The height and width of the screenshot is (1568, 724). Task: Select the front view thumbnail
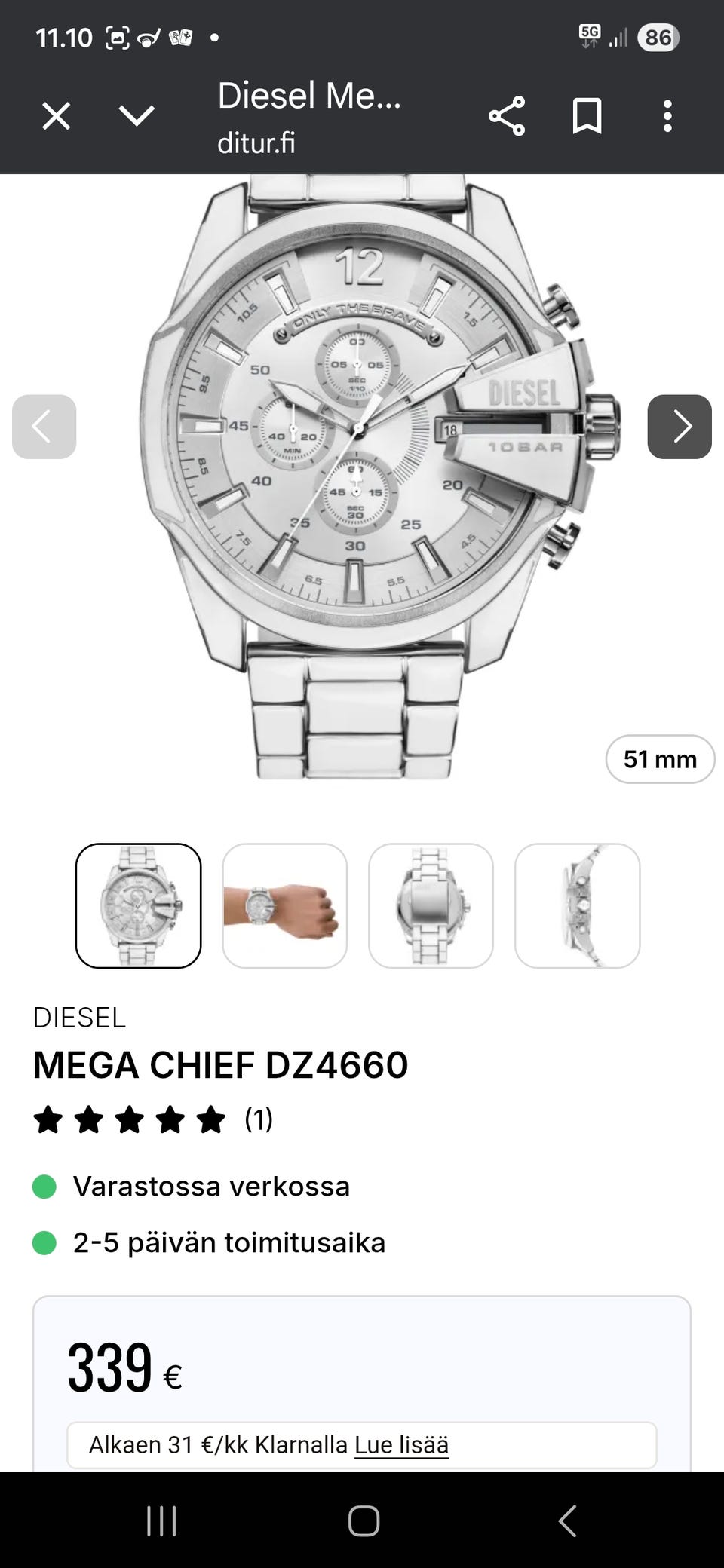138,905
